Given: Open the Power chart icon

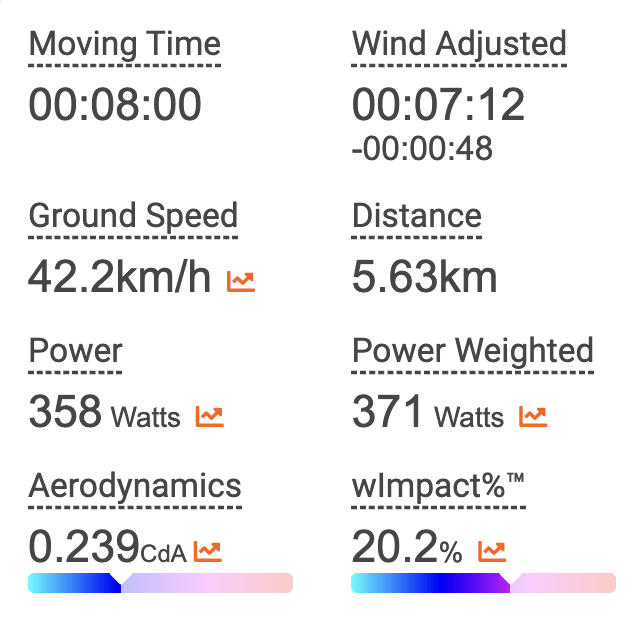Looking at the screenshot, I should click(x=209, y=416).
